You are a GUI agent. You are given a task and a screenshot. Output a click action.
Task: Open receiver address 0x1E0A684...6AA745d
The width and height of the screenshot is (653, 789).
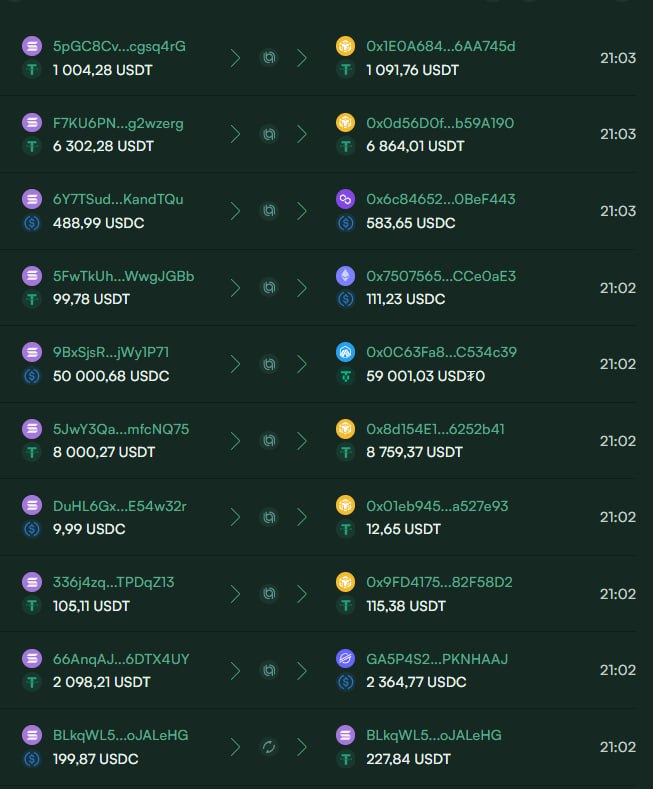pyautogui.click(x=441, y=46)
